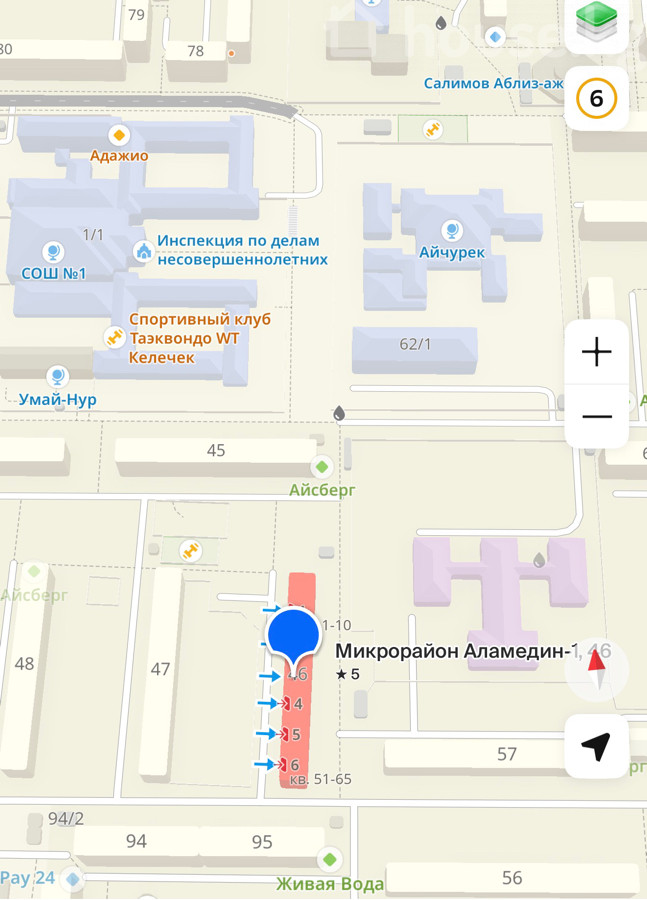Select the blue pin for Микрорайон Аламедин-1, 46
Image resolution: width=647 pixels, height=900 pixels.
click(x=293, y=634)
